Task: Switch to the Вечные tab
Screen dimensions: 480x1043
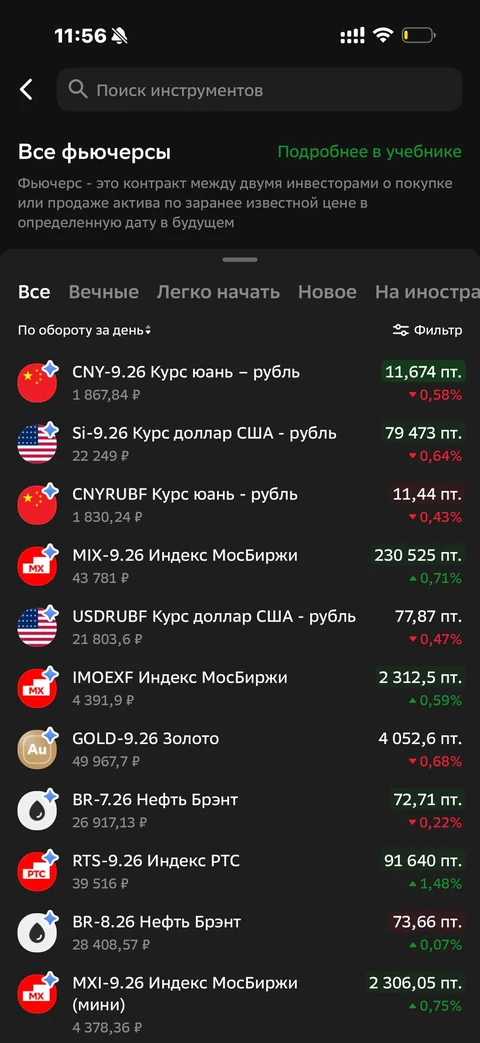Action: click(x=104, y=292)
